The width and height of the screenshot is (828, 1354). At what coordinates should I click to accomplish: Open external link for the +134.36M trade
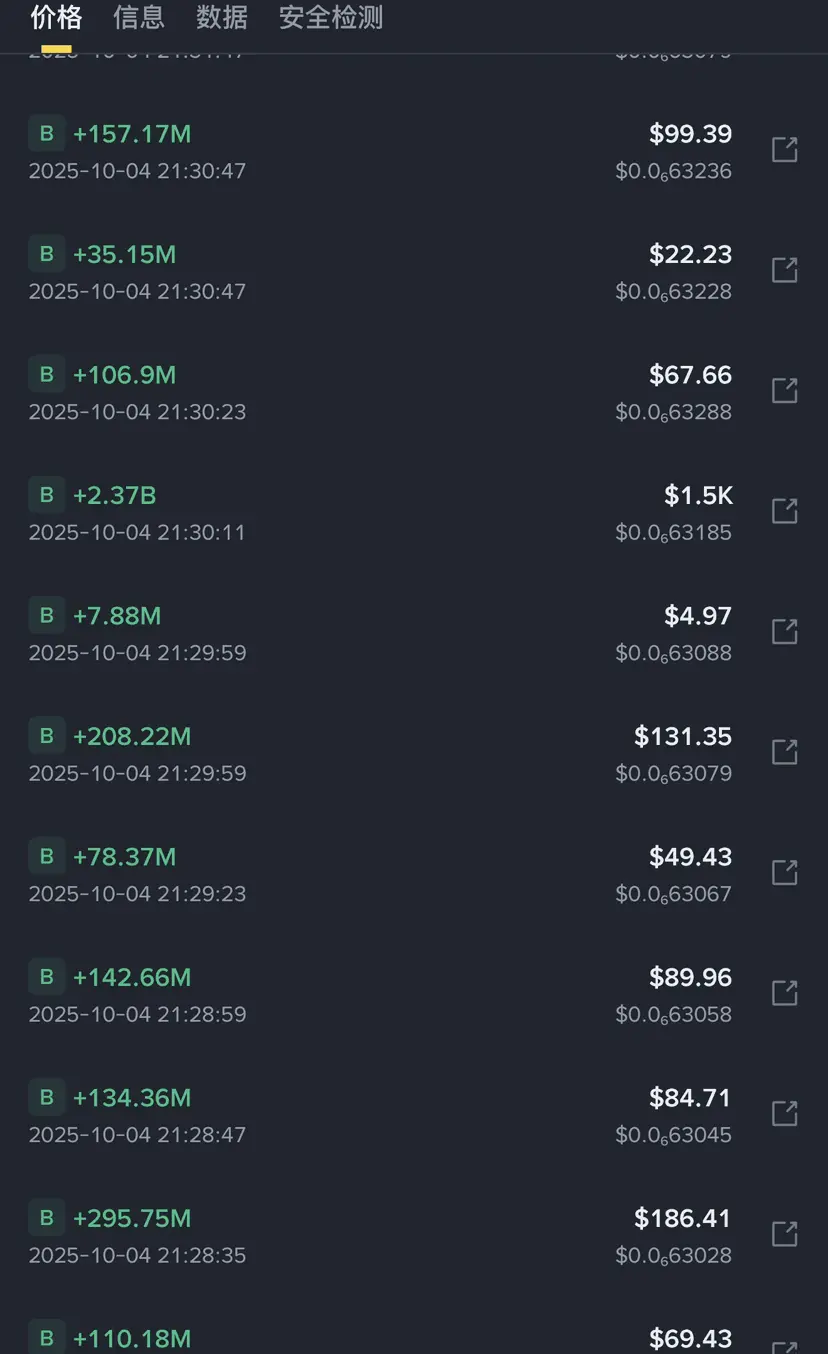tap(785, 1114)
